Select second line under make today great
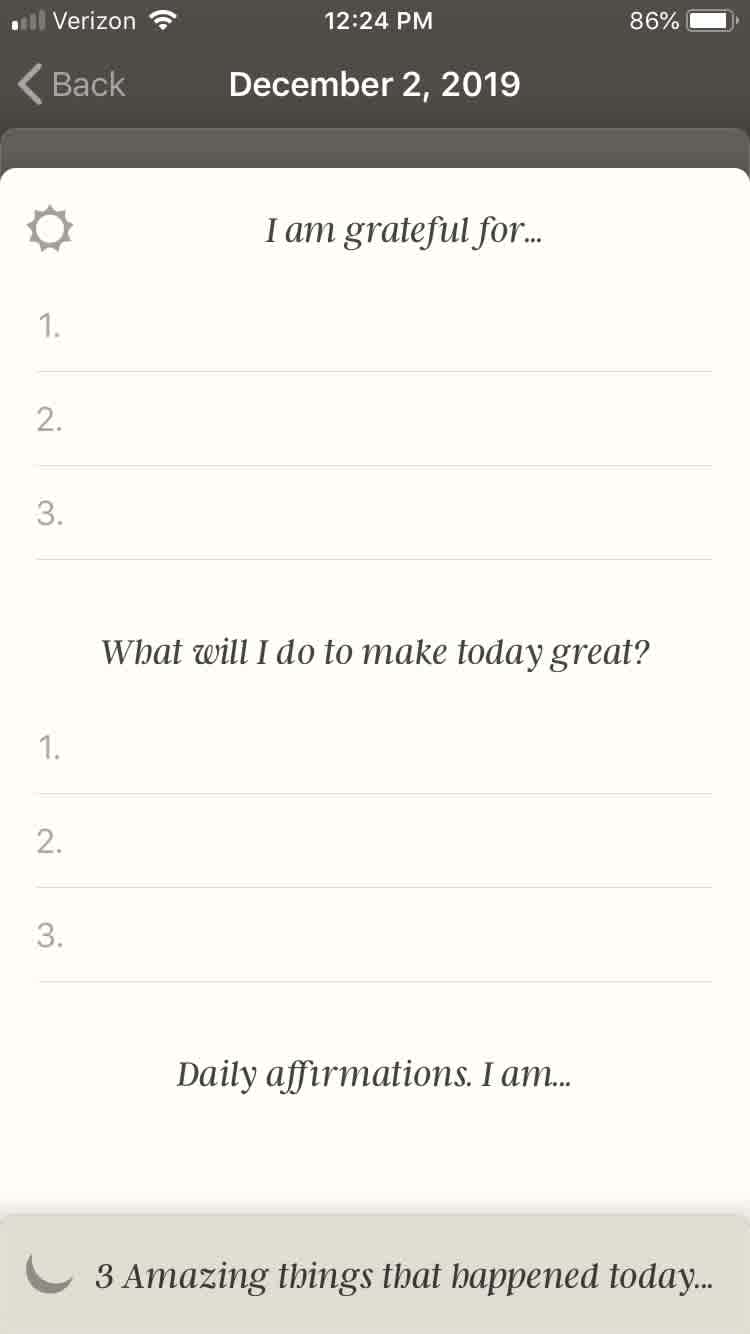The image size is (750, 1334). pos(375,843)
